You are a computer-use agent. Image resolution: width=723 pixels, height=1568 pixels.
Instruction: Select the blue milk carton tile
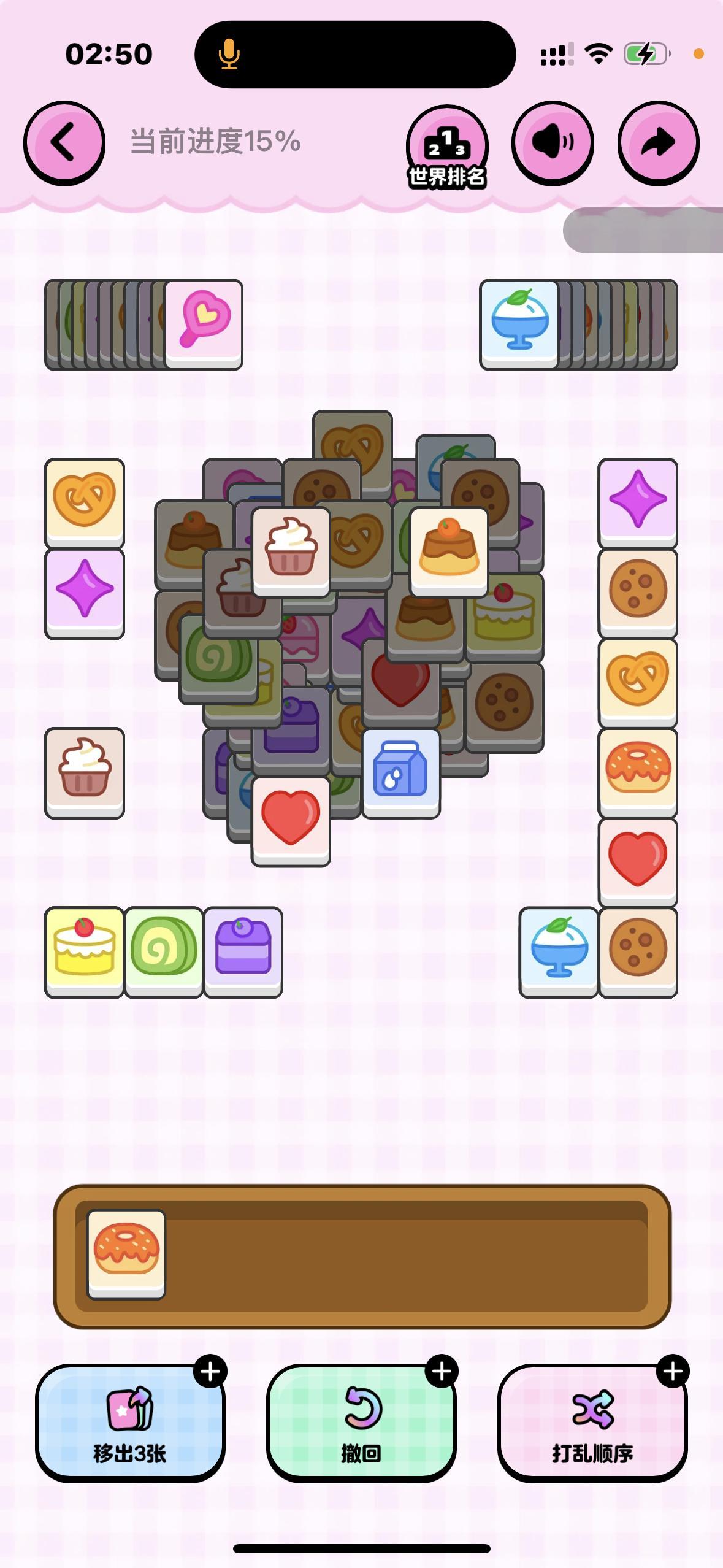point(401,773)
